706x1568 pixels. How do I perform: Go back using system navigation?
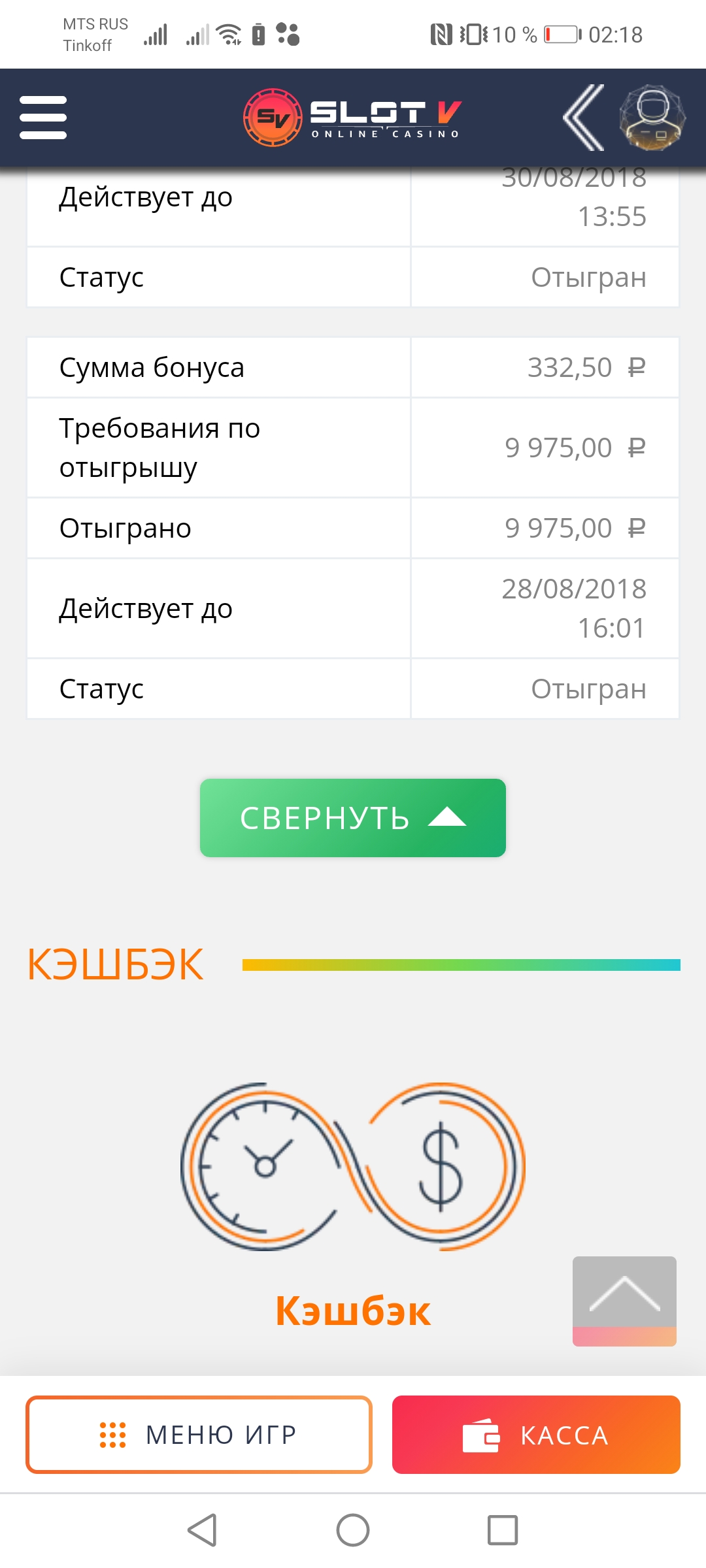(x=202, y=1530)
